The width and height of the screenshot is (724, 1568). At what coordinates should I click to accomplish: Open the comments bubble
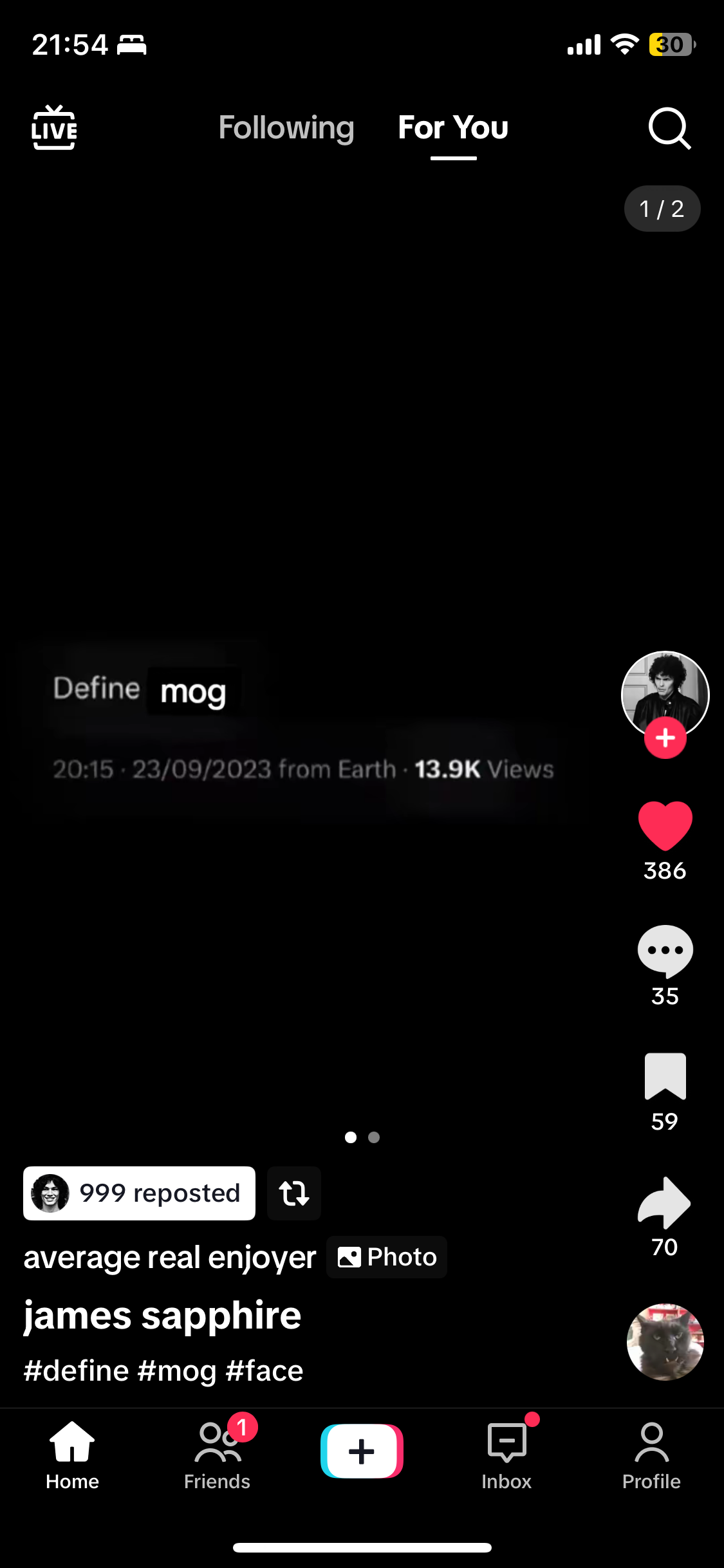pos(665,951)
